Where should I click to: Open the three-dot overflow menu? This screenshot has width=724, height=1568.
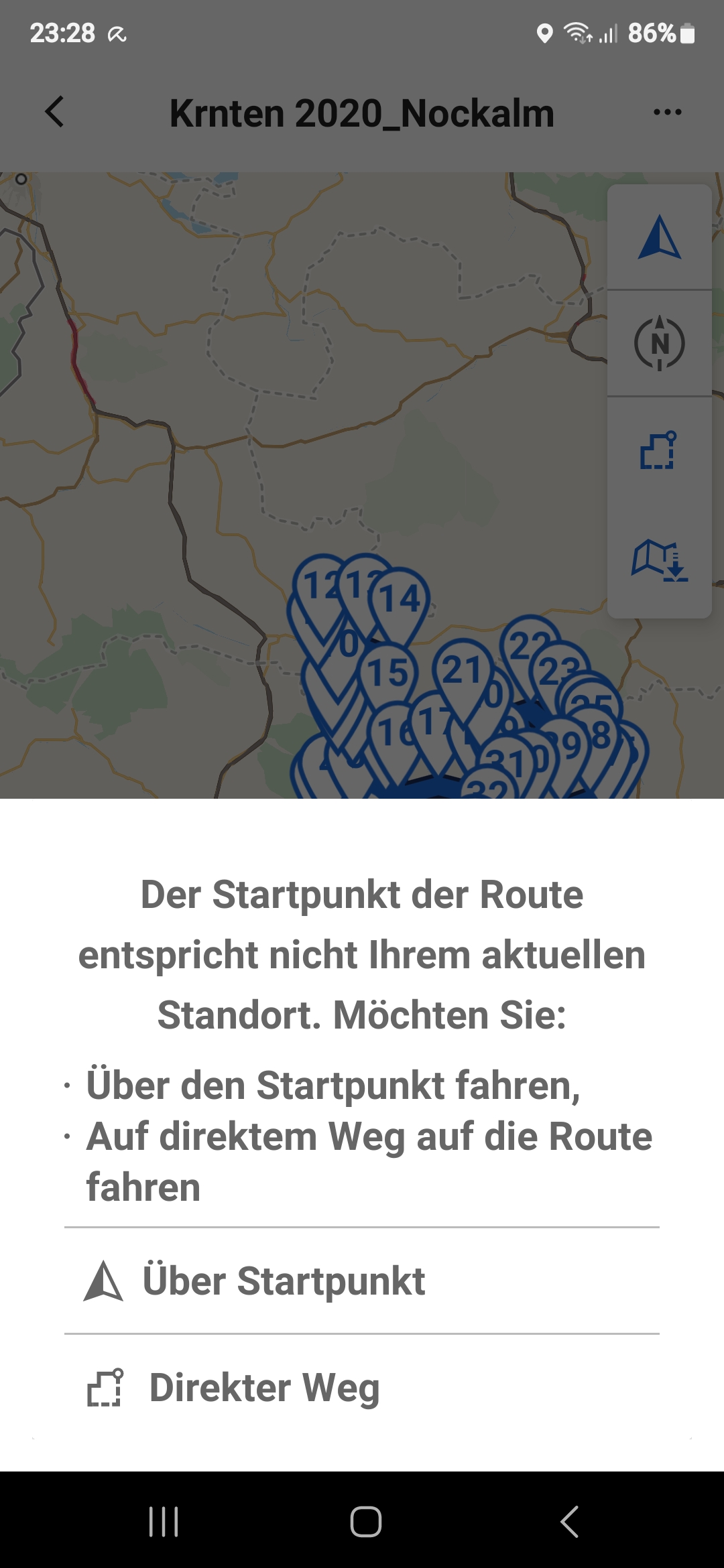tap(667, 112)
